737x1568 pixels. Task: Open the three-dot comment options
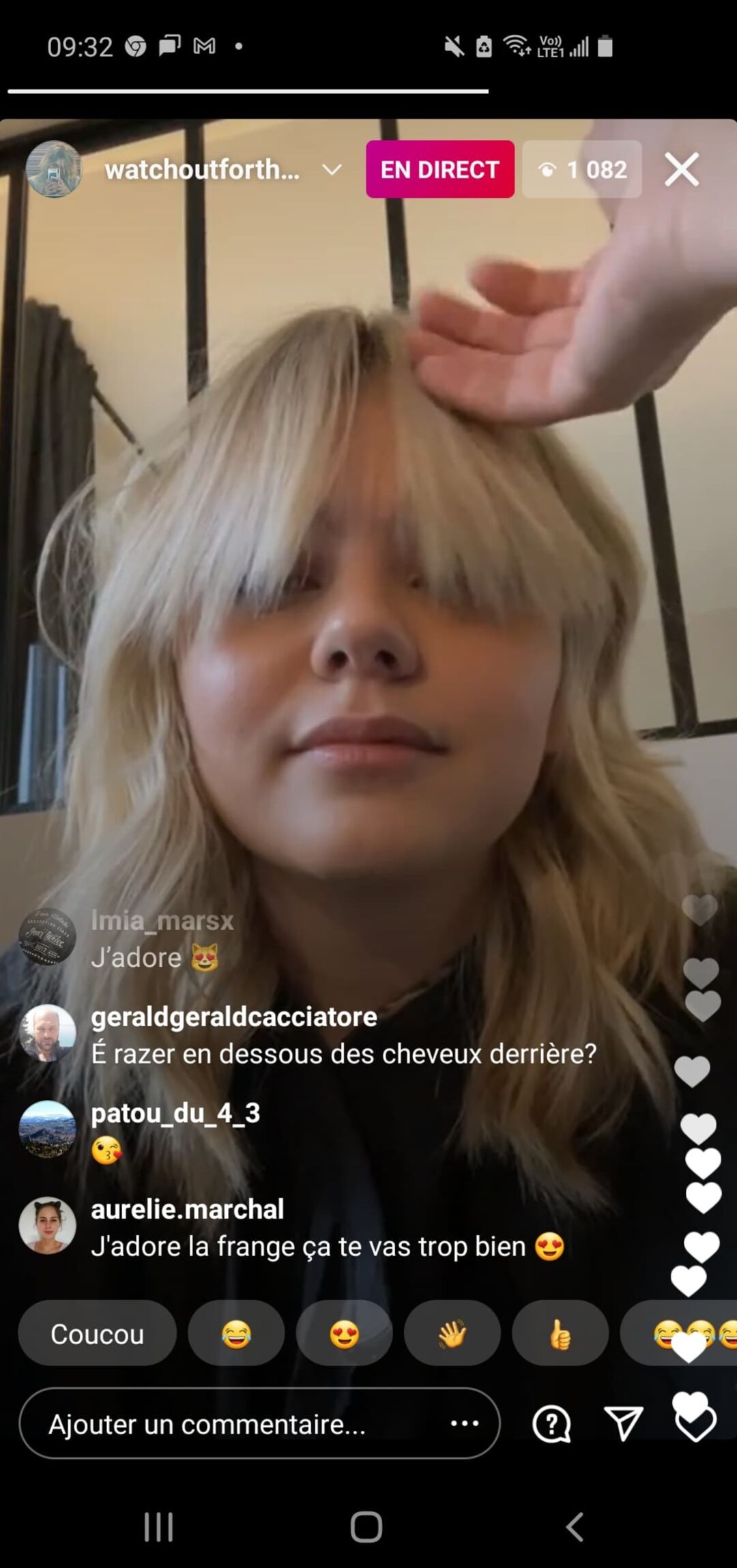pyautogui.click(x=465, y=1424)
